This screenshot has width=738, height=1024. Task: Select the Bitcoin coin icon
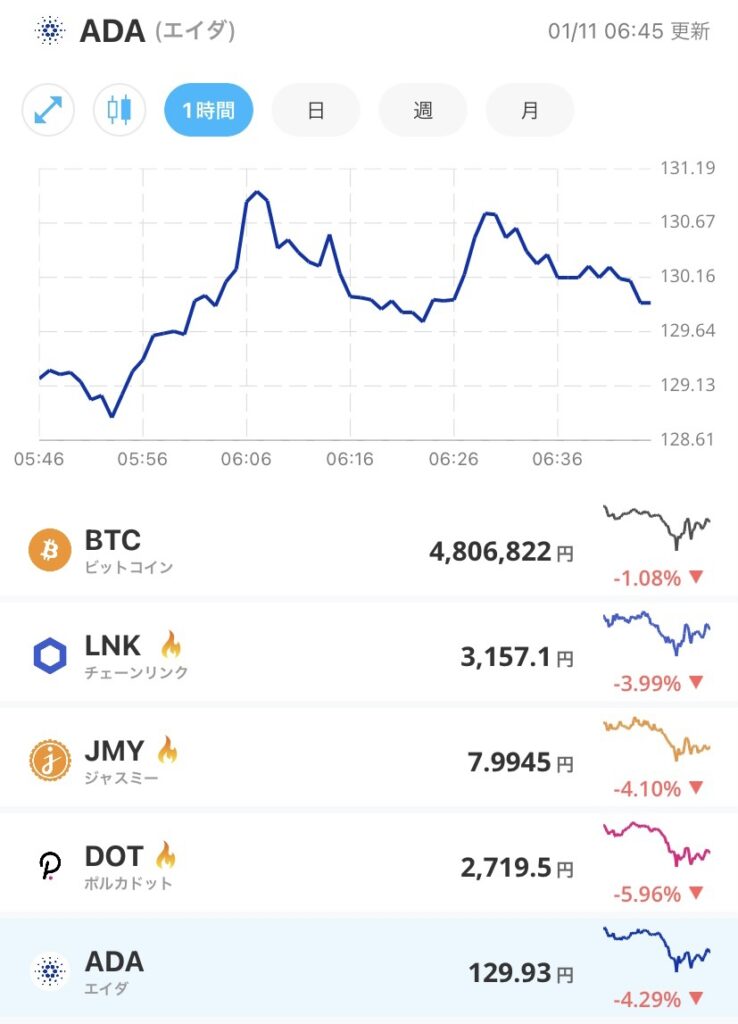pyautogui.click(x=51, y=548)
